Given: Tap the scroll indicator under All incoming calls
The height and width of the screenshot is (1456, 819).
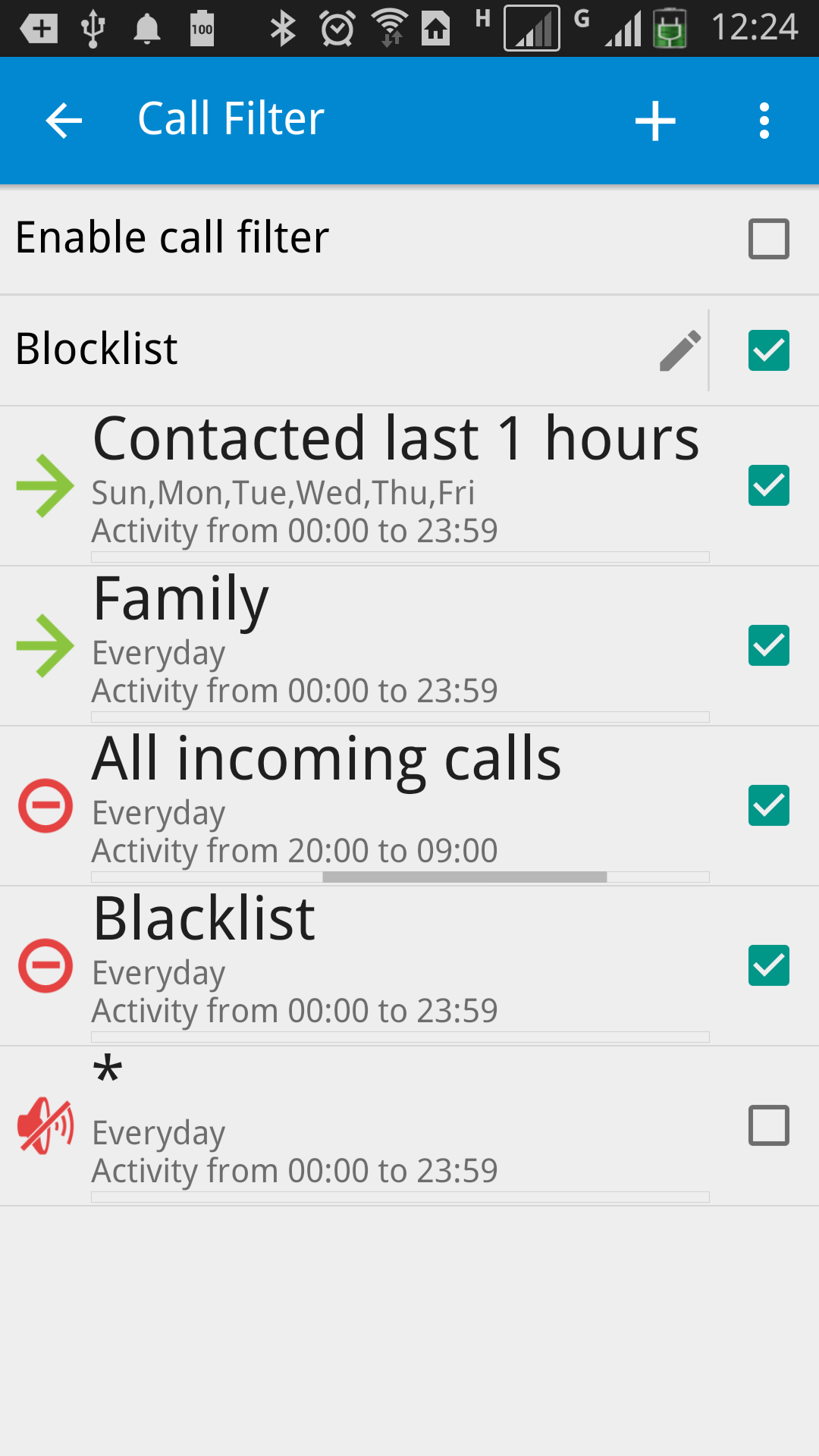Looking at the screenshot, I should [464, 877].
